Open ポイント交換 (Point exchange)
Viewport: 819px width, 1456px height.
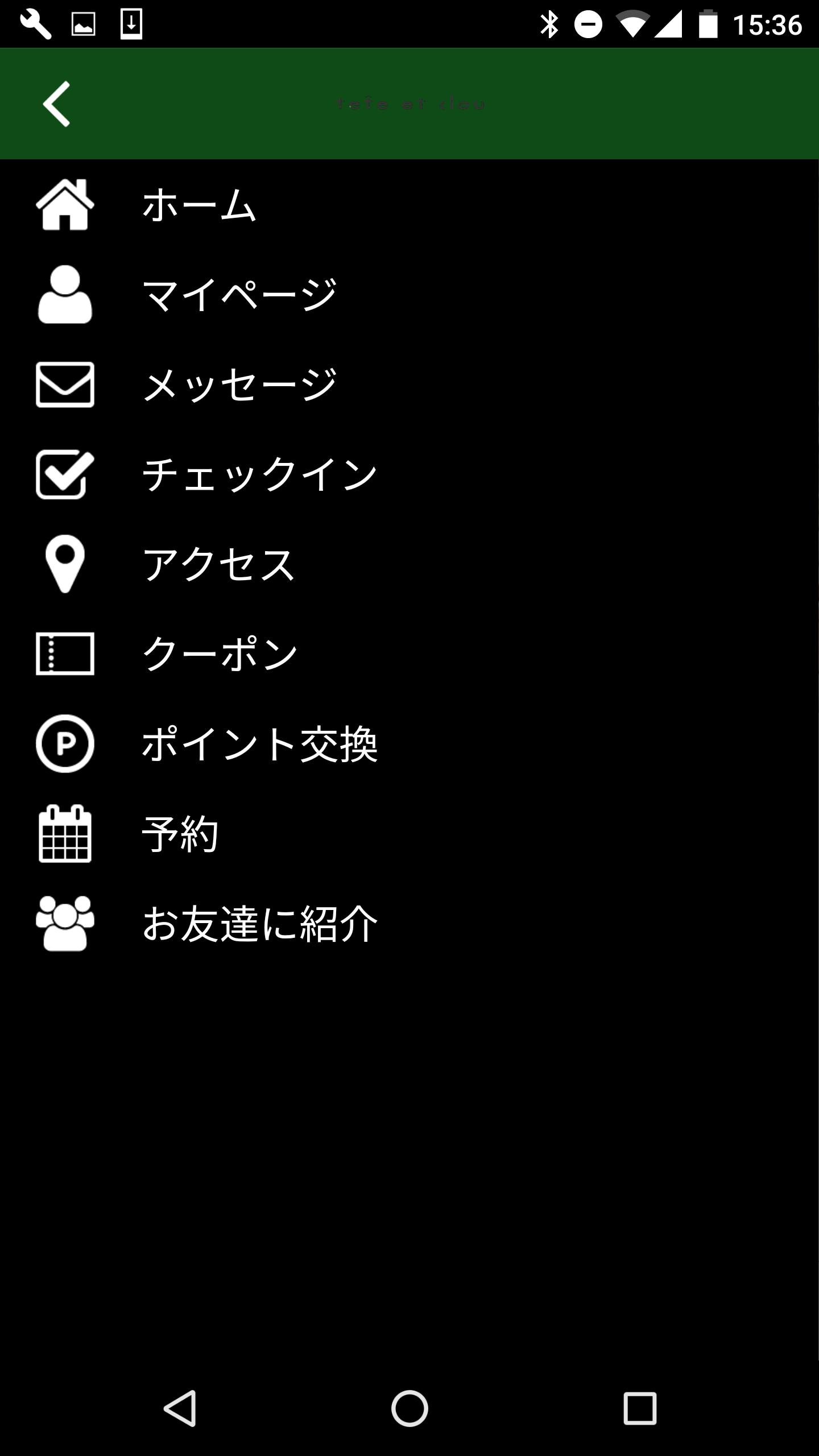click(x=259, y=744)
